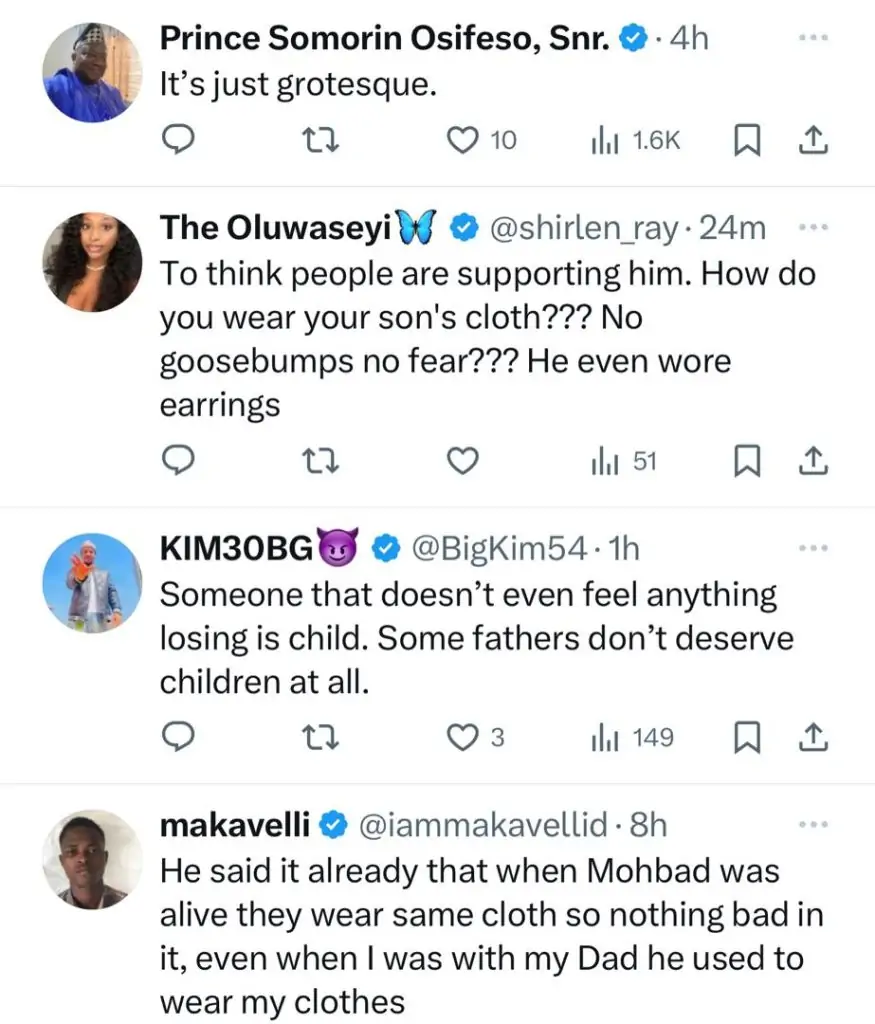Reply to The Oluwaseyi's comment
The image size is (875, 1024).
pyautogui.click(x=177, y=461)
